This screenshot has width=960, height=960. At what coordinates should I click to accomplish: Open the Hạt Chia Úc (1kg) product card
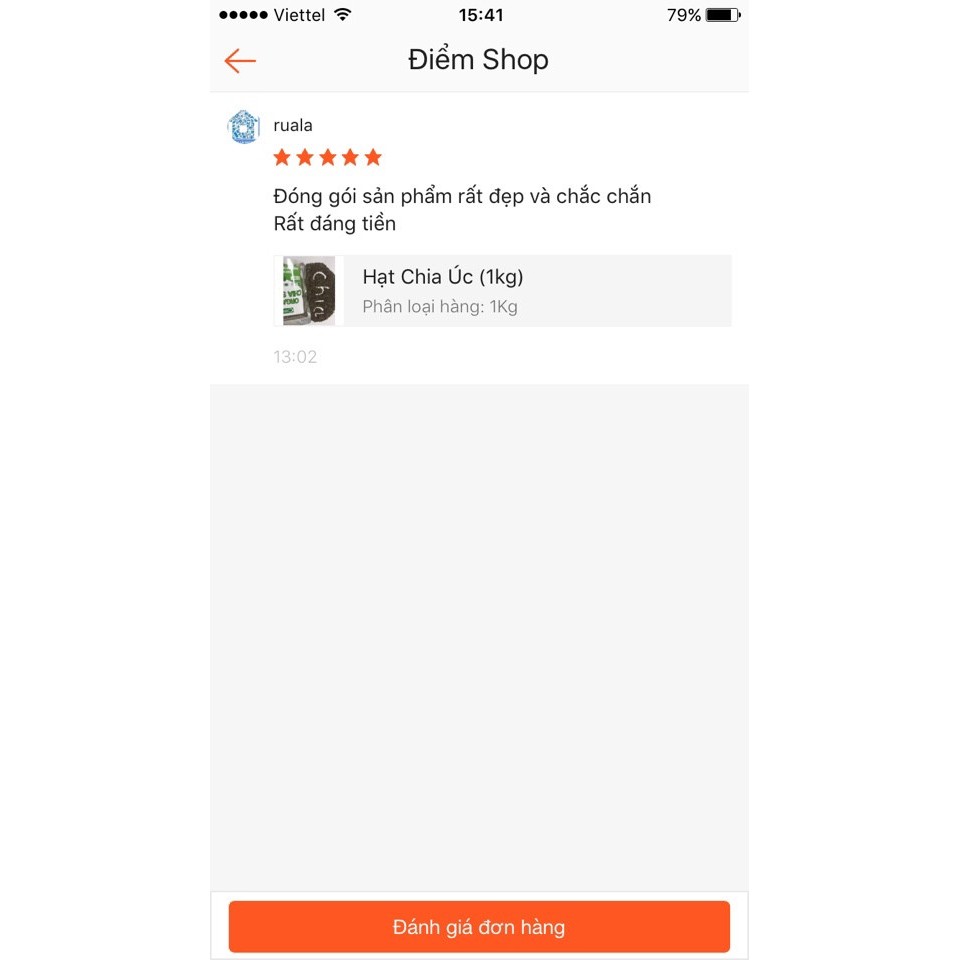(x=502, y=291)
